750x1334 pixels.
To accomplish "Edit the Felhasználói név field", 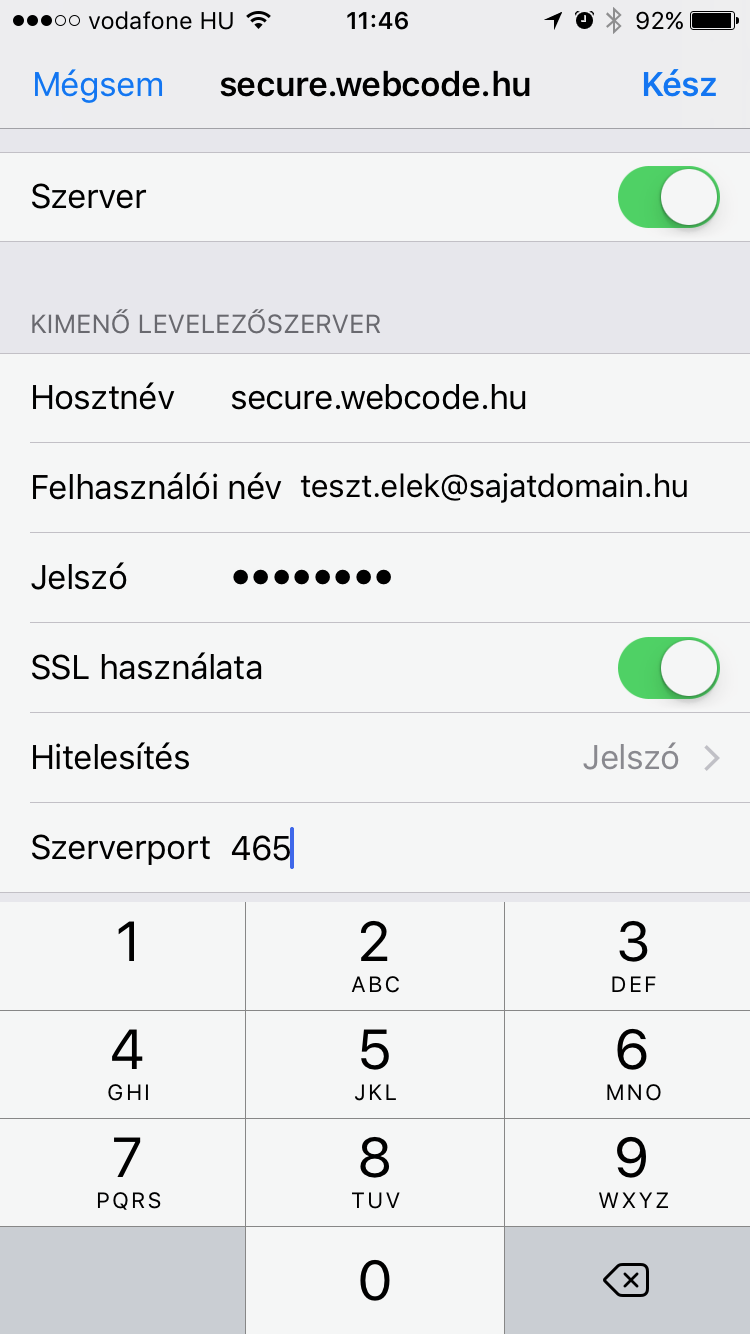I will [x=375, y=488].
